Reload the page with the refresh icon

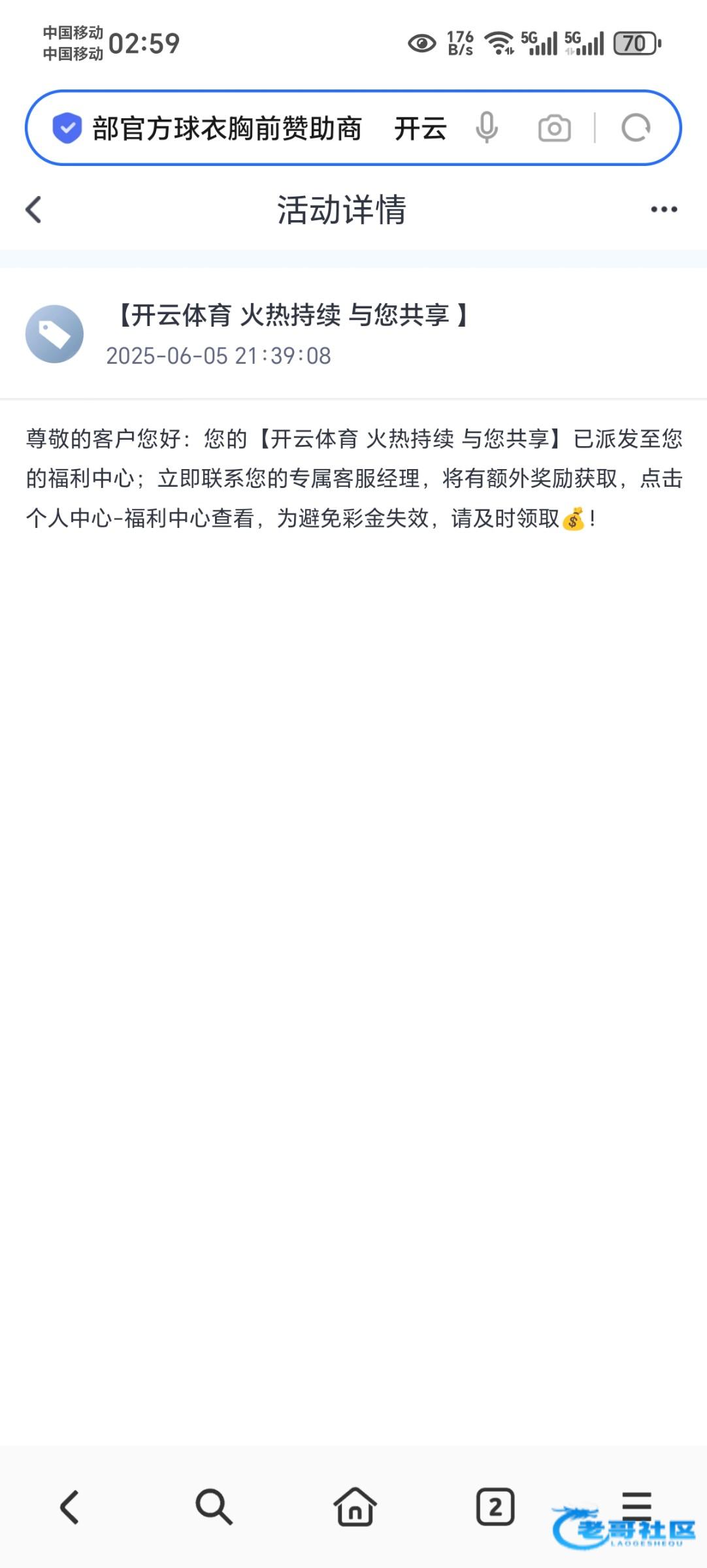[636, 127]
